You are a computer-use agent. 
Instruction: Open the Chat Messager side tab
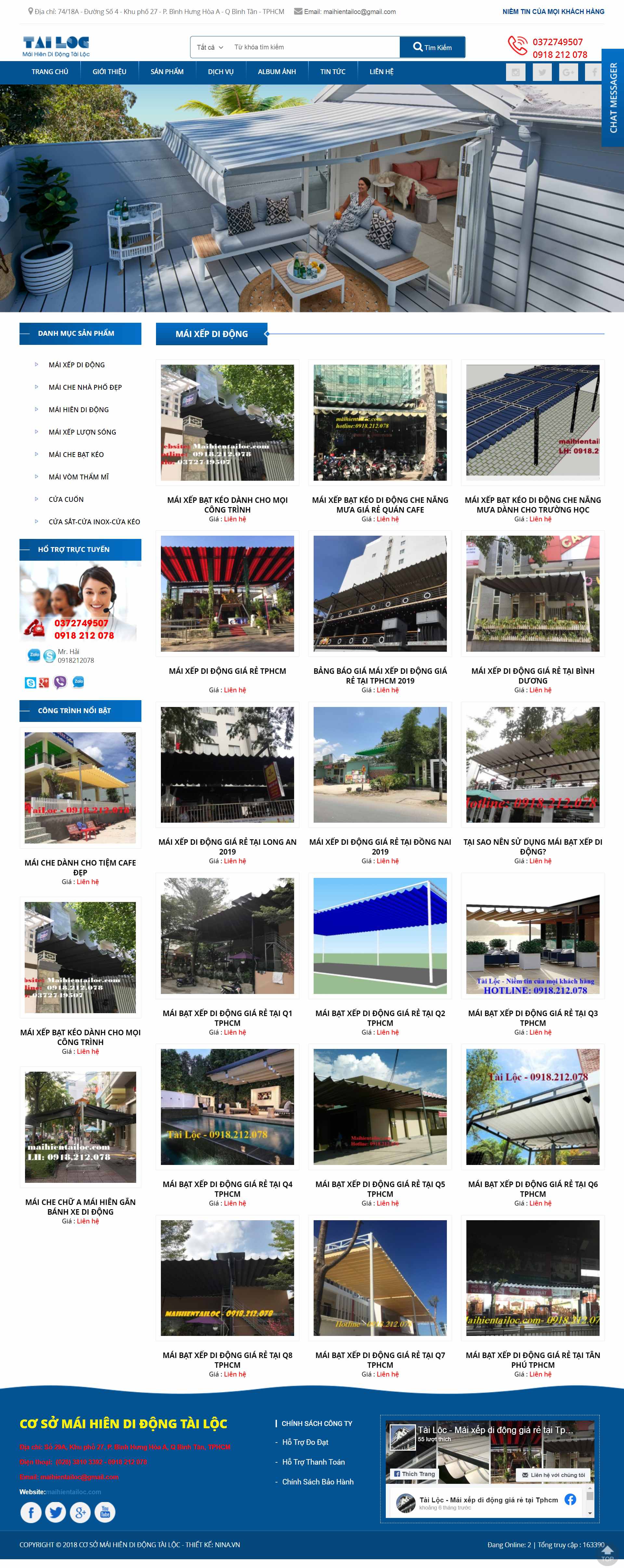(613, 98)
